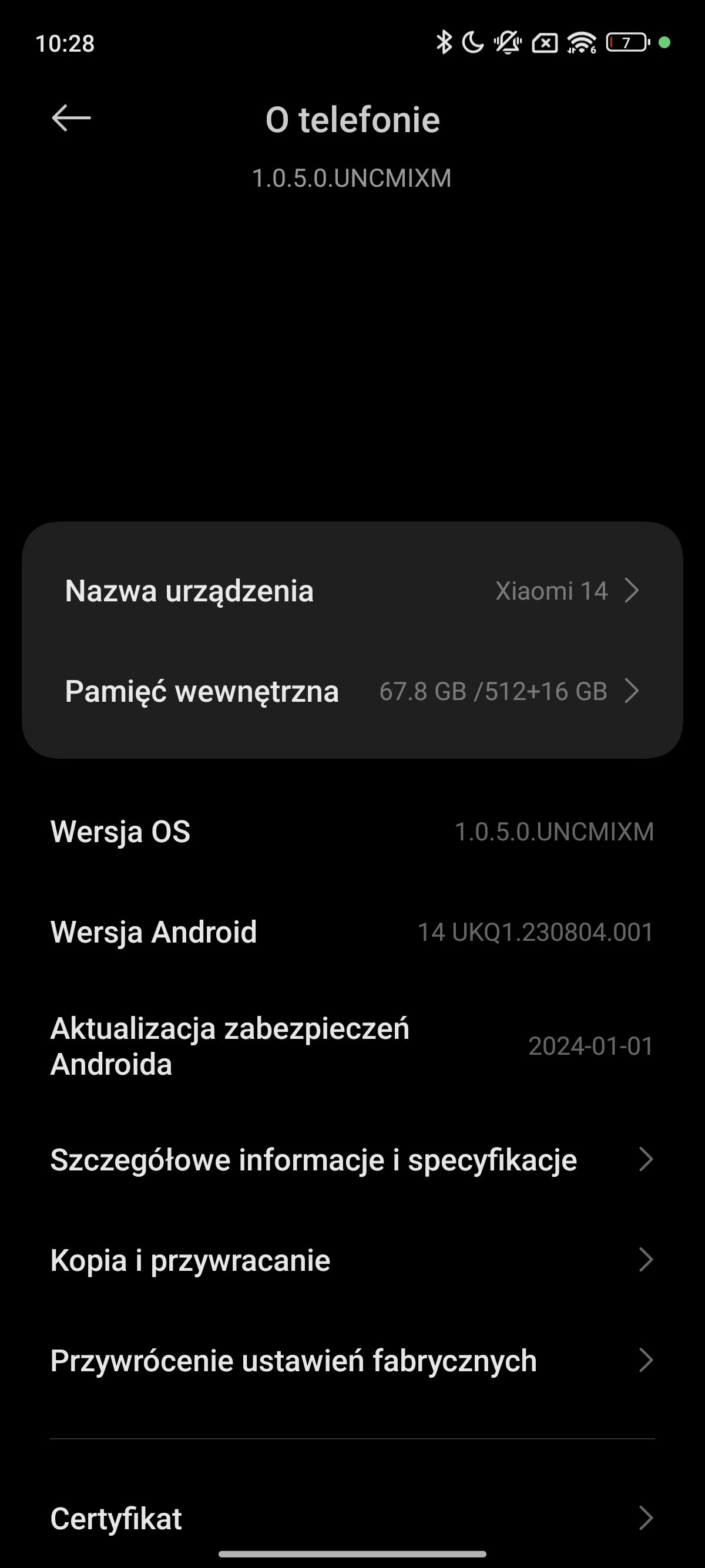This screenshot has height=1568, width=705.
Task: Open Pamięć wewnętrzna storage details
Action: [352, 691]
